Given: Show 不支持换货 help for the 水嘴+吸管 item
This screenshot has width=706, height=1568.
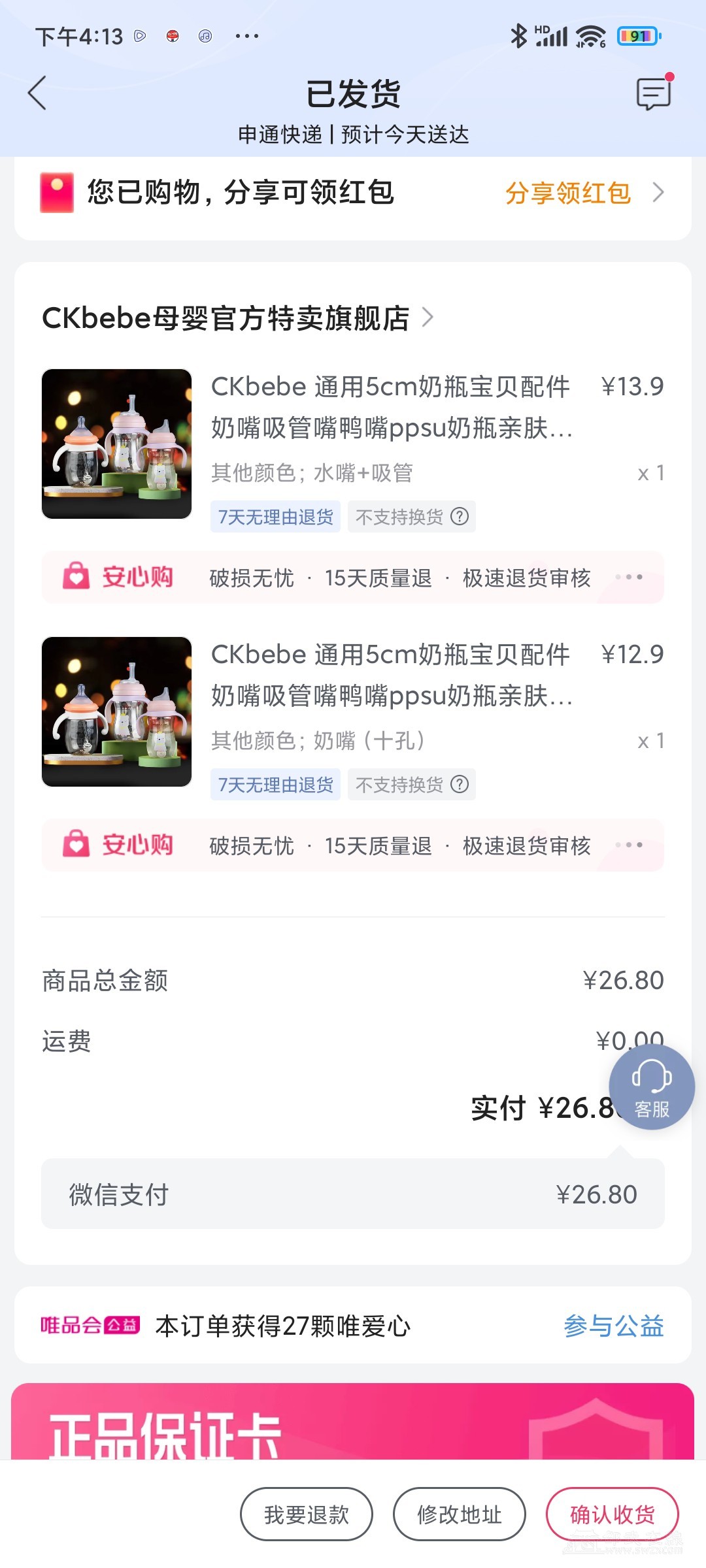Looking at the screenshot, I should [460, 517].
